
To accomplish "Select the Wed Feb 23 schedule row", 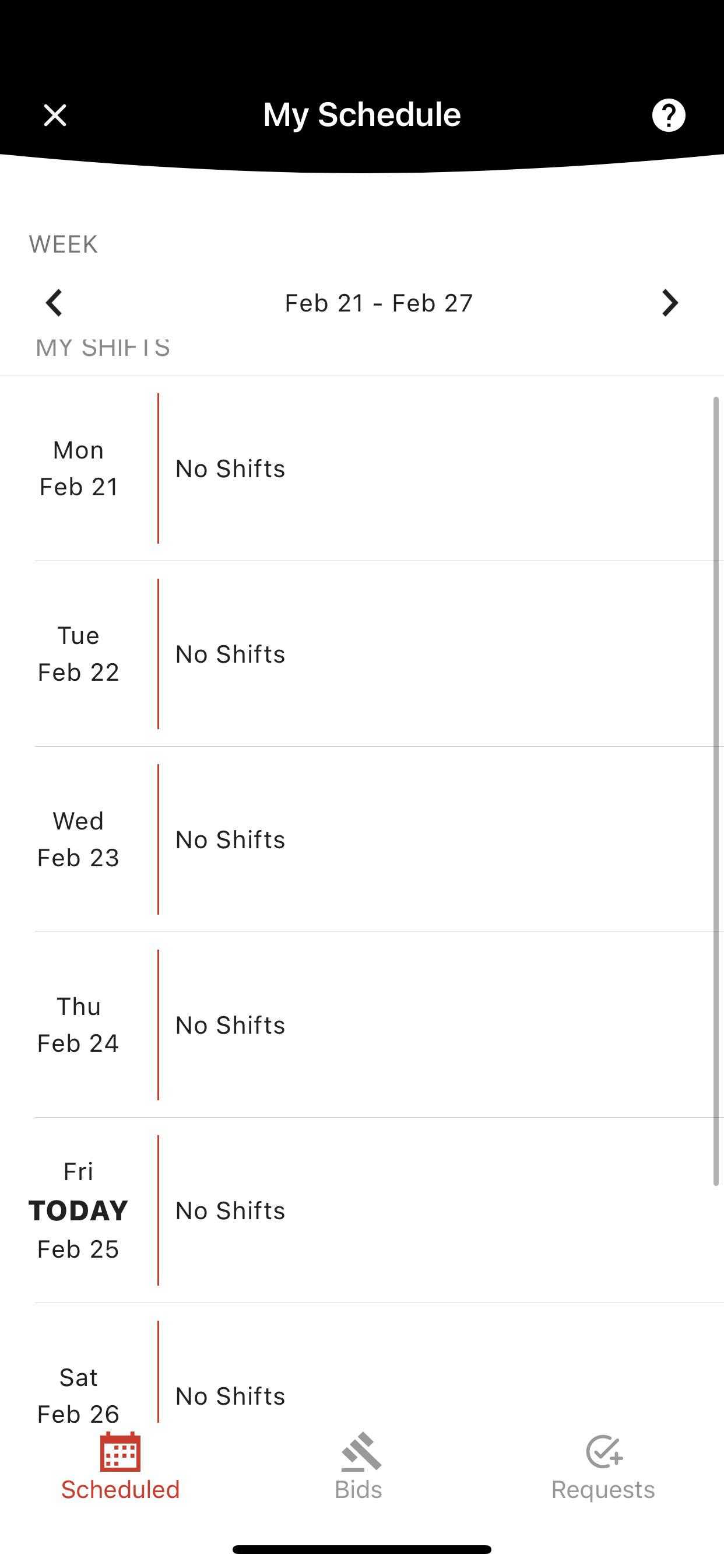I will [x=362, y=839].
